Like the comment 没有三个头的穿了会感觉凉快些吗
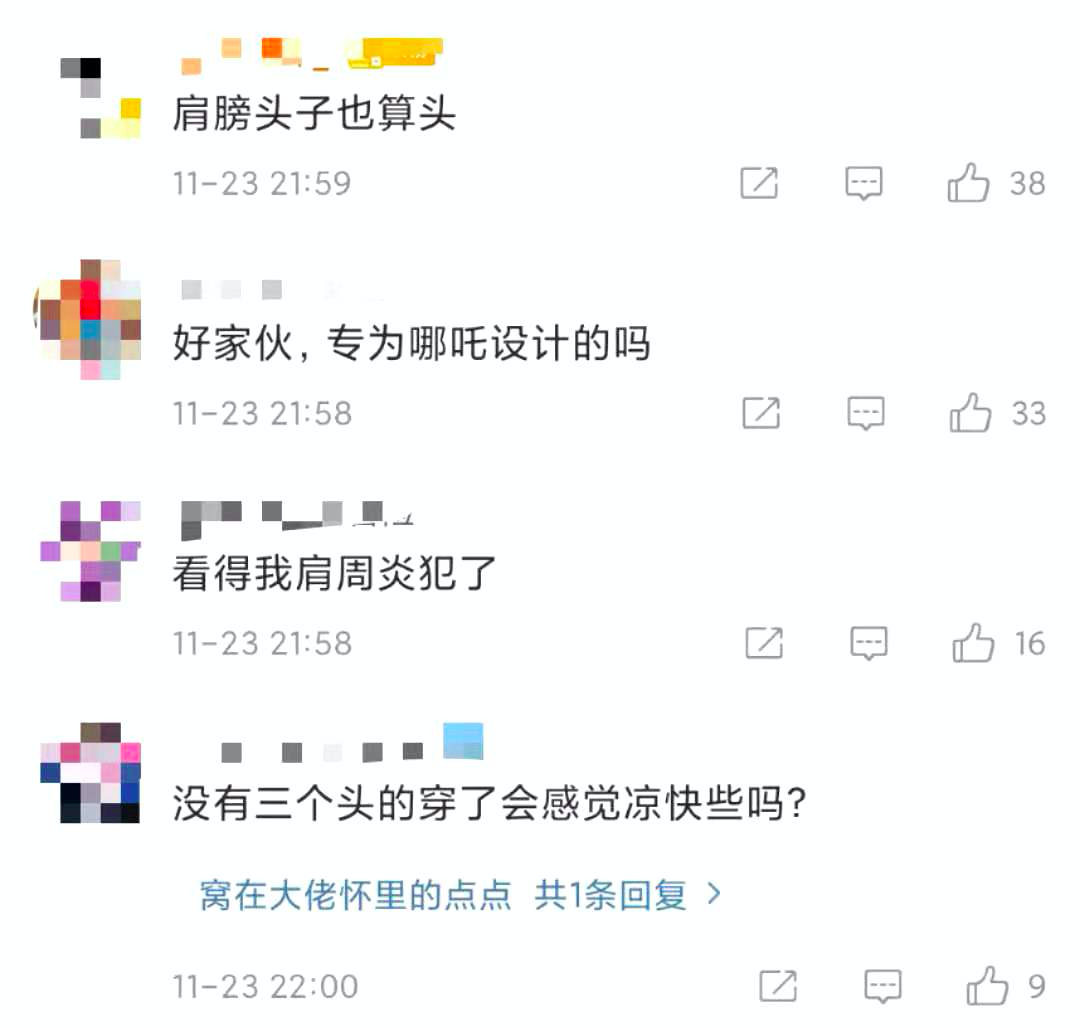This screenshot has height=1028, width=1080. pyautogui.click(x=987, y=986)
